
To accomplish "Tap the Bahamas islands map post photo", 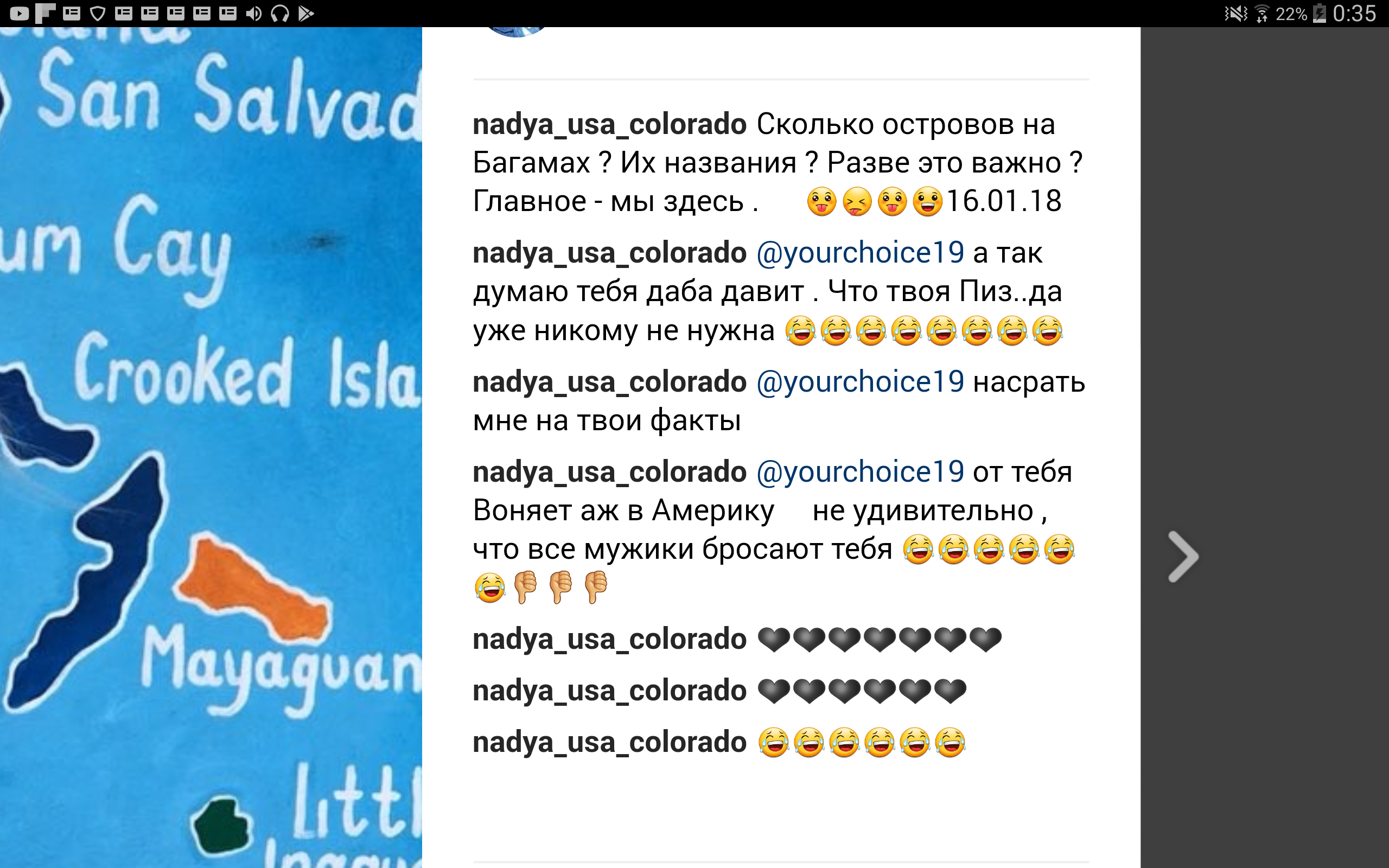I will [211, 448].
